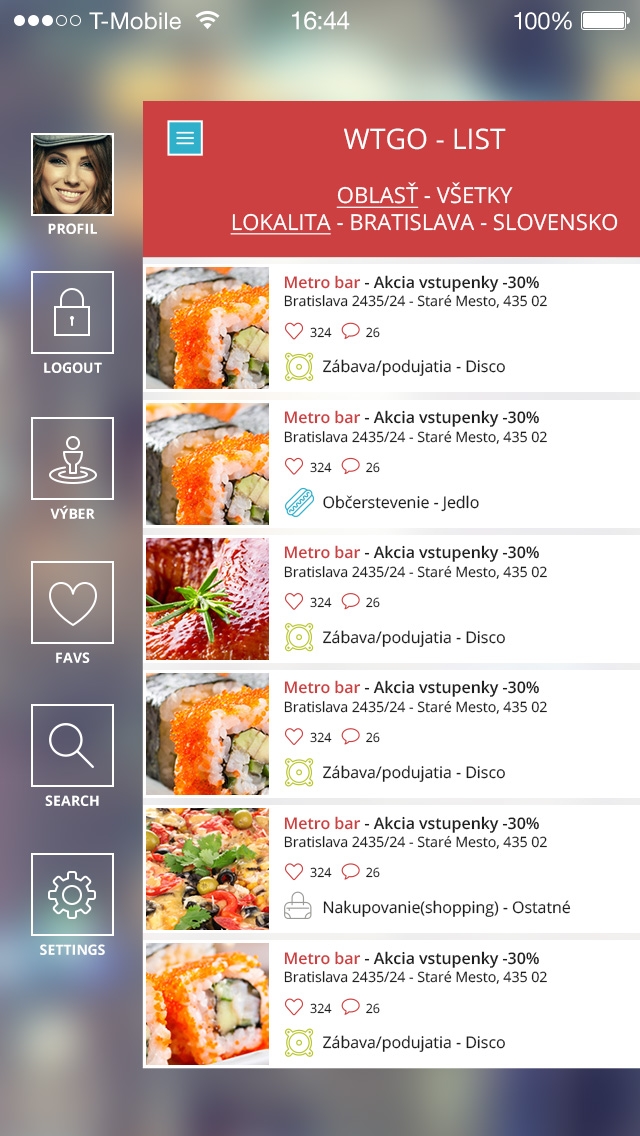
Task: Open the Profil avatar
Action: [72, 175]
